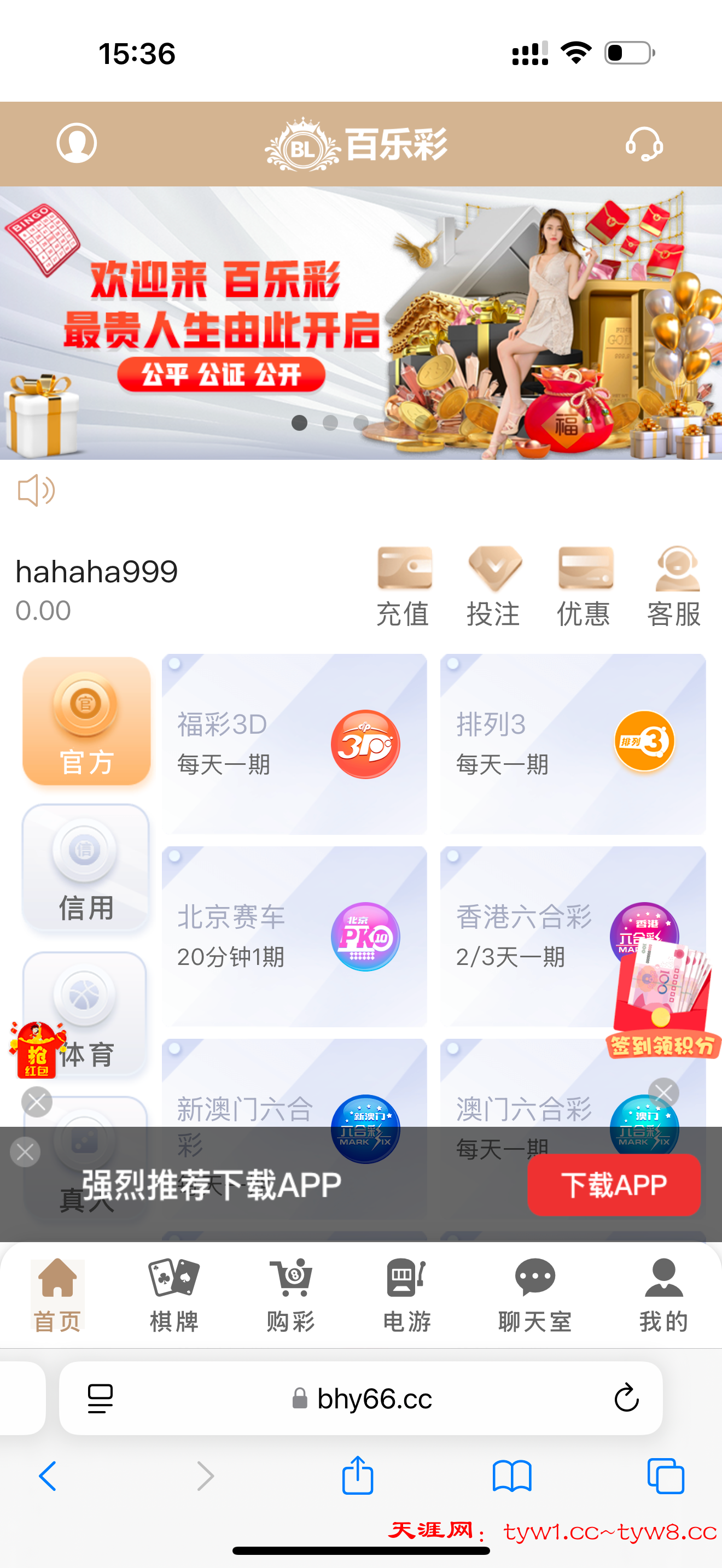Close the 抢红包 floating icon

click(37, 1102)
